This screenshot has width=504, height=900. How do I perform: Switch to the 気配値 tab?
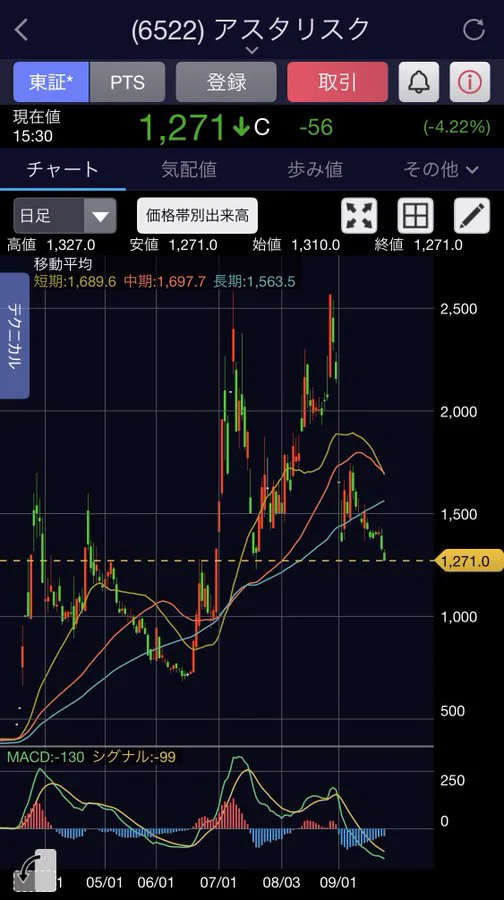(x=188, y=169)
